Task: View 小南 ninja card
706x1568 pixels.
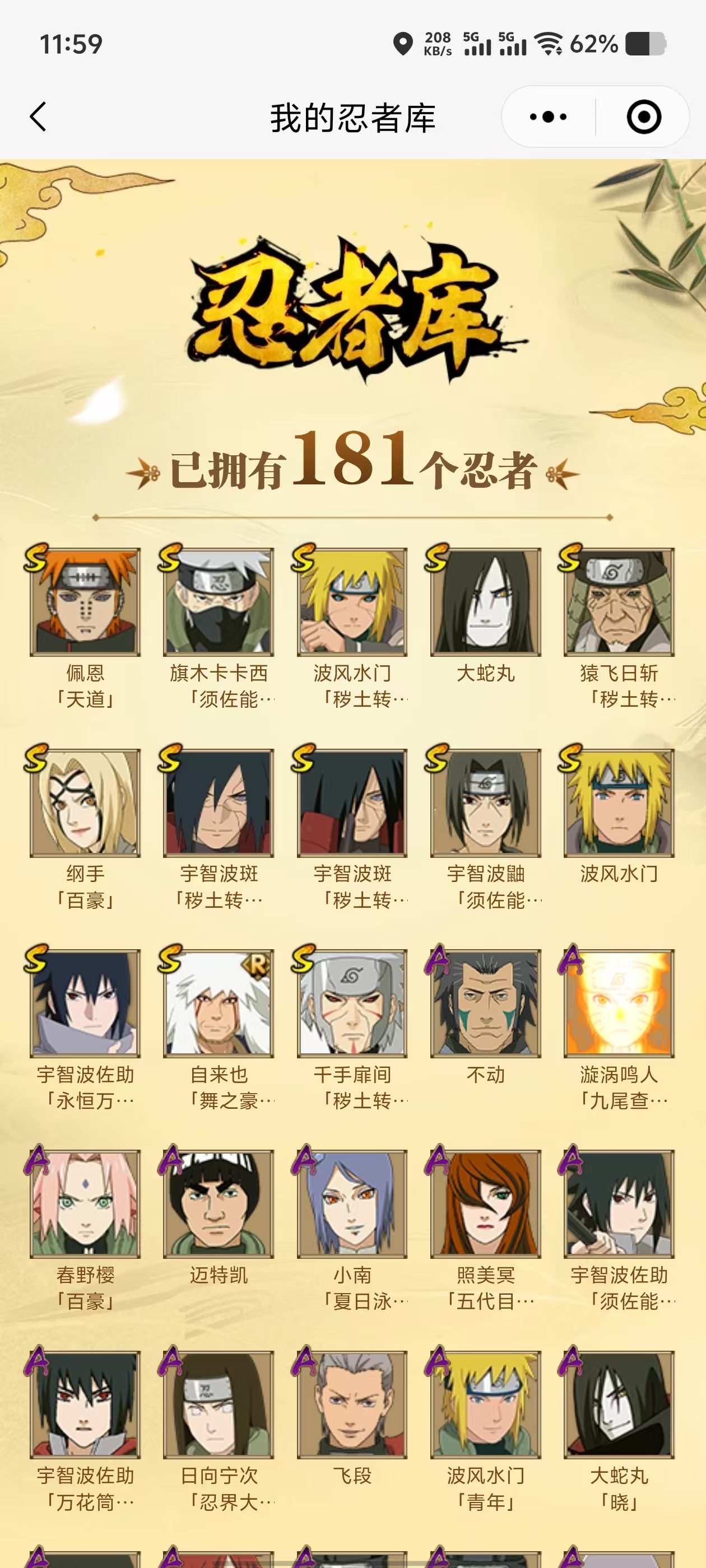Action: [352, 1204]
